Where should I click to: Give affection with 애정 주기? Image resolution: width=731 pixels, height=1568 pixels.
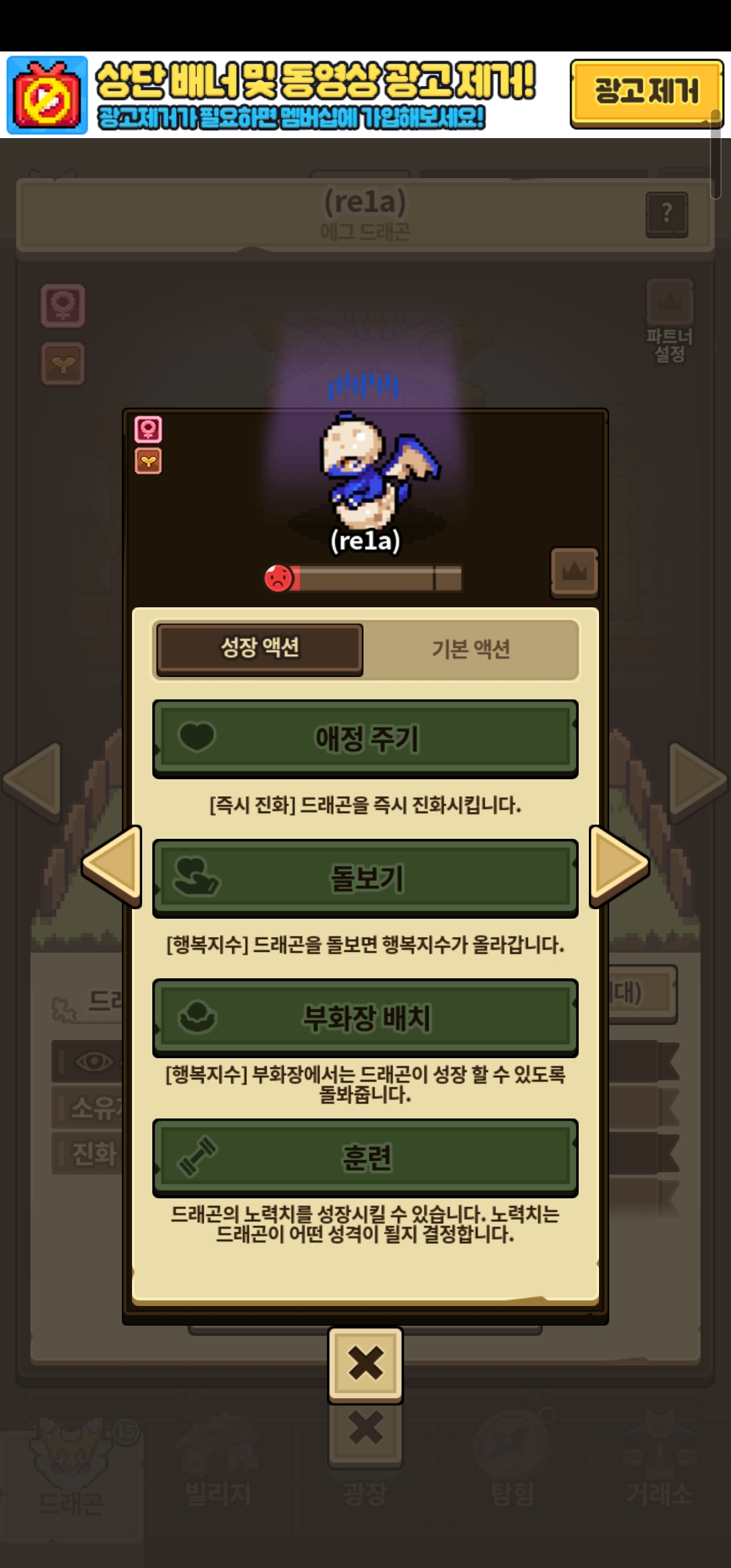365,739
